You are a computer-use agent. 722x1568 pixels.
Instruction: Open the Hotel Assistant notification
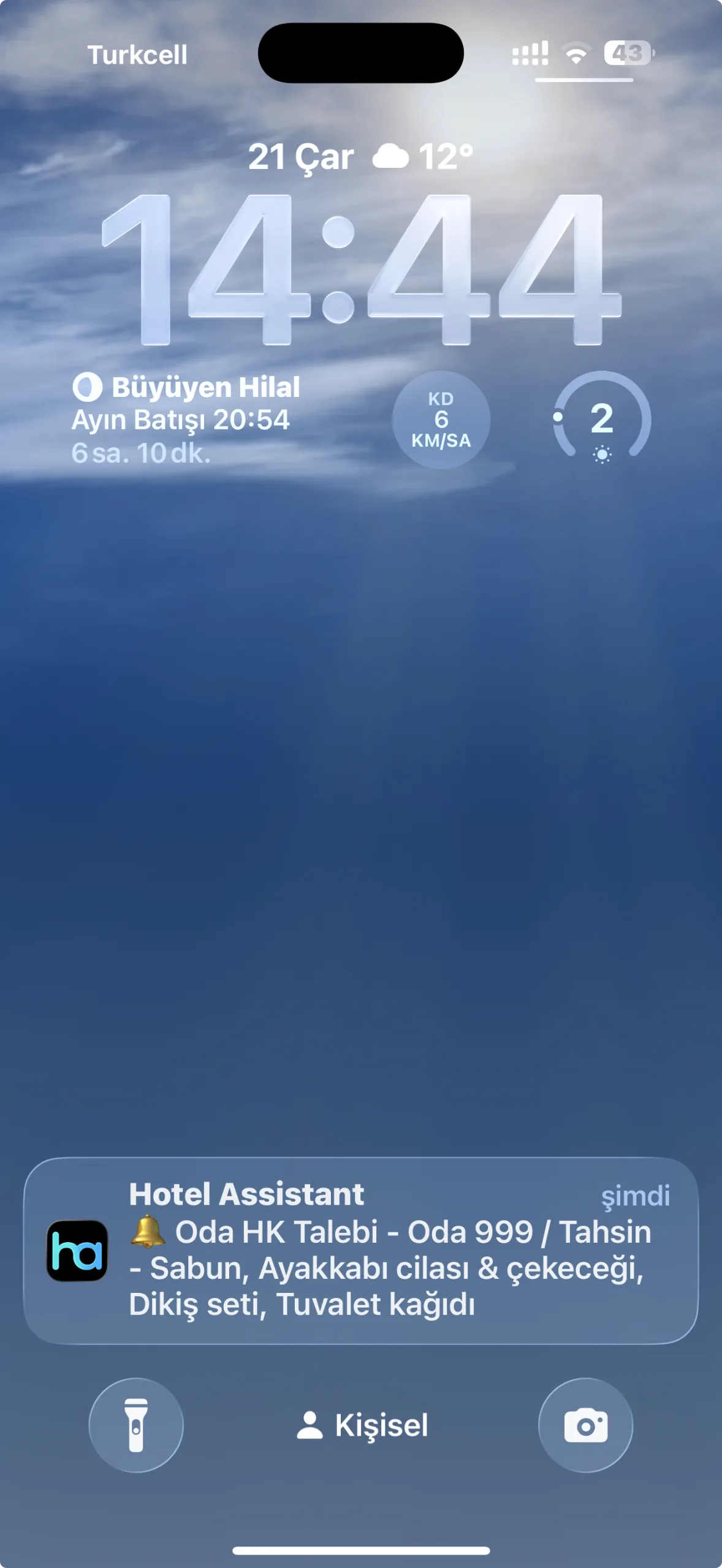point(360,1250)
